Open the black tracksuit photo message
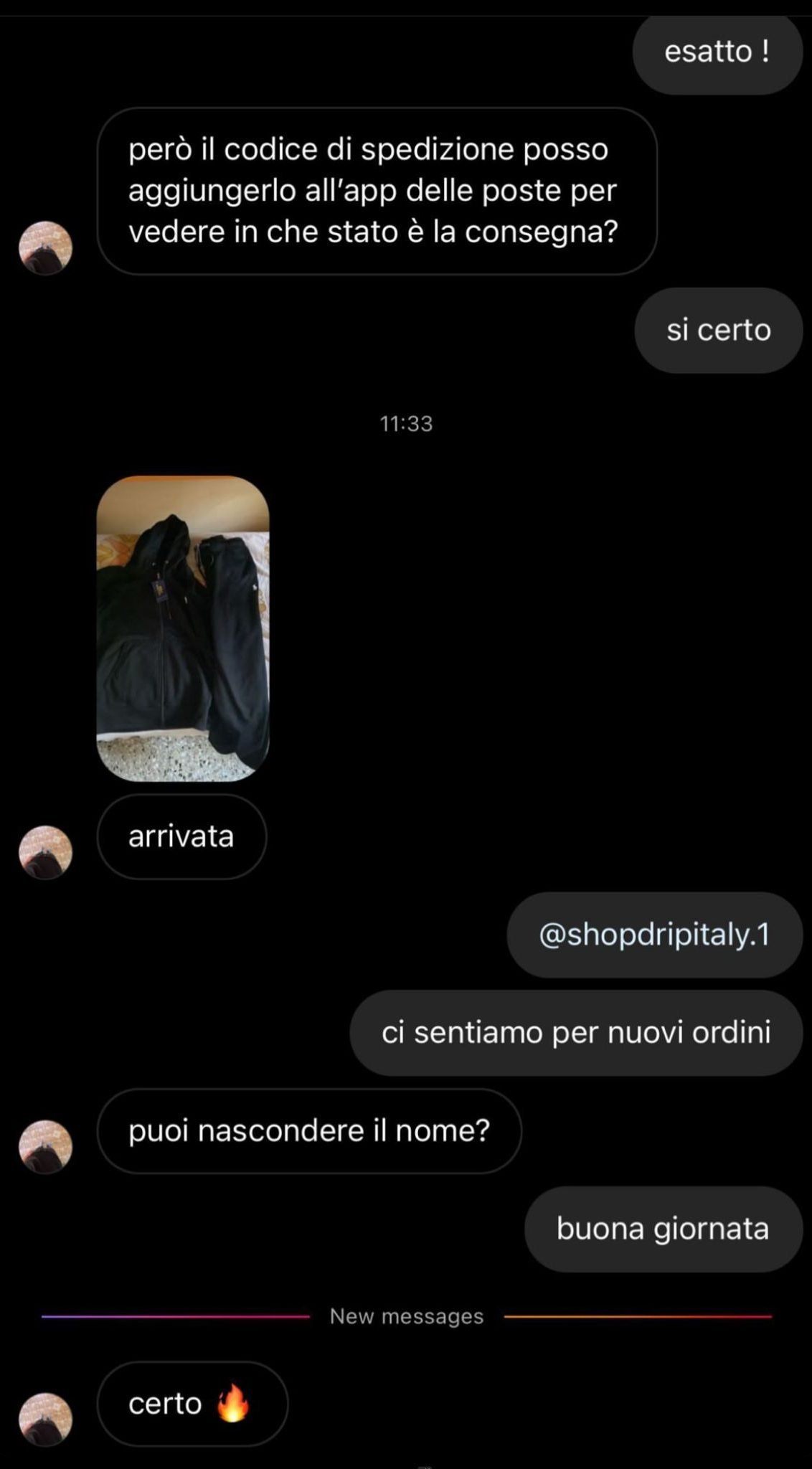 tap(183, 628)
